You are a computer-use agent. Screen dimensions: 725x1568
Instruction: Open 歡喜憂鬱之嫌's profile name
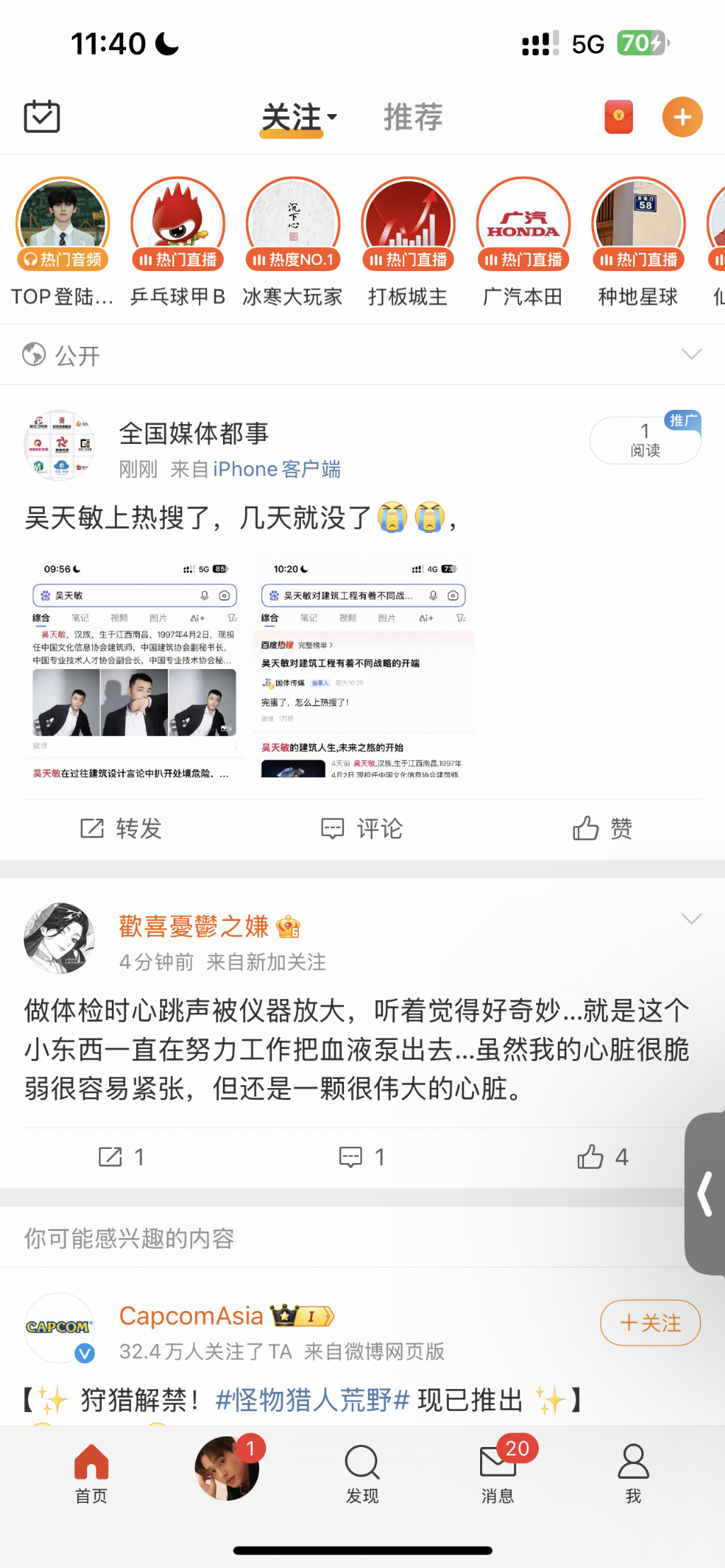[x=194, y=926]
